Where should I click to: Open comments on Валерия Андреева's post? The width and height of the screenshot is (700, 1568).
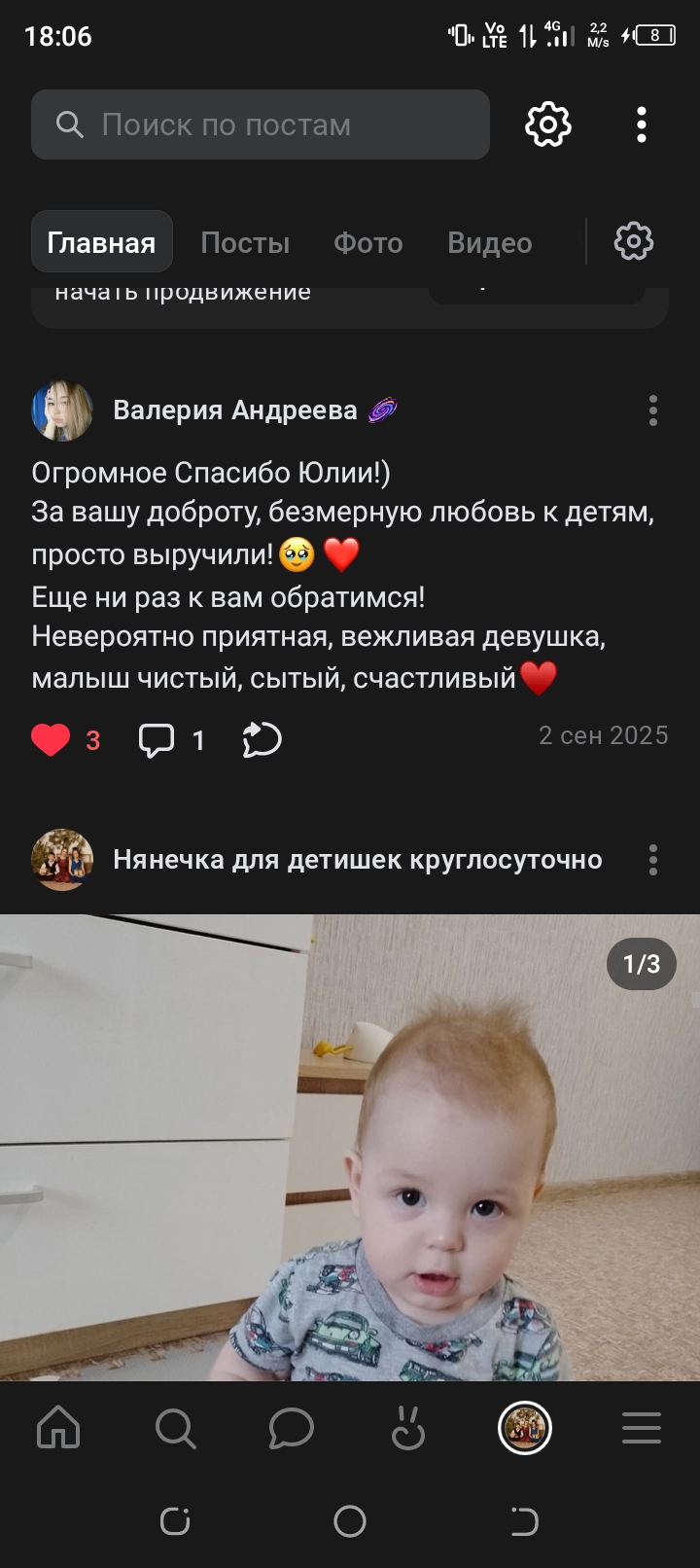point(157,740)
